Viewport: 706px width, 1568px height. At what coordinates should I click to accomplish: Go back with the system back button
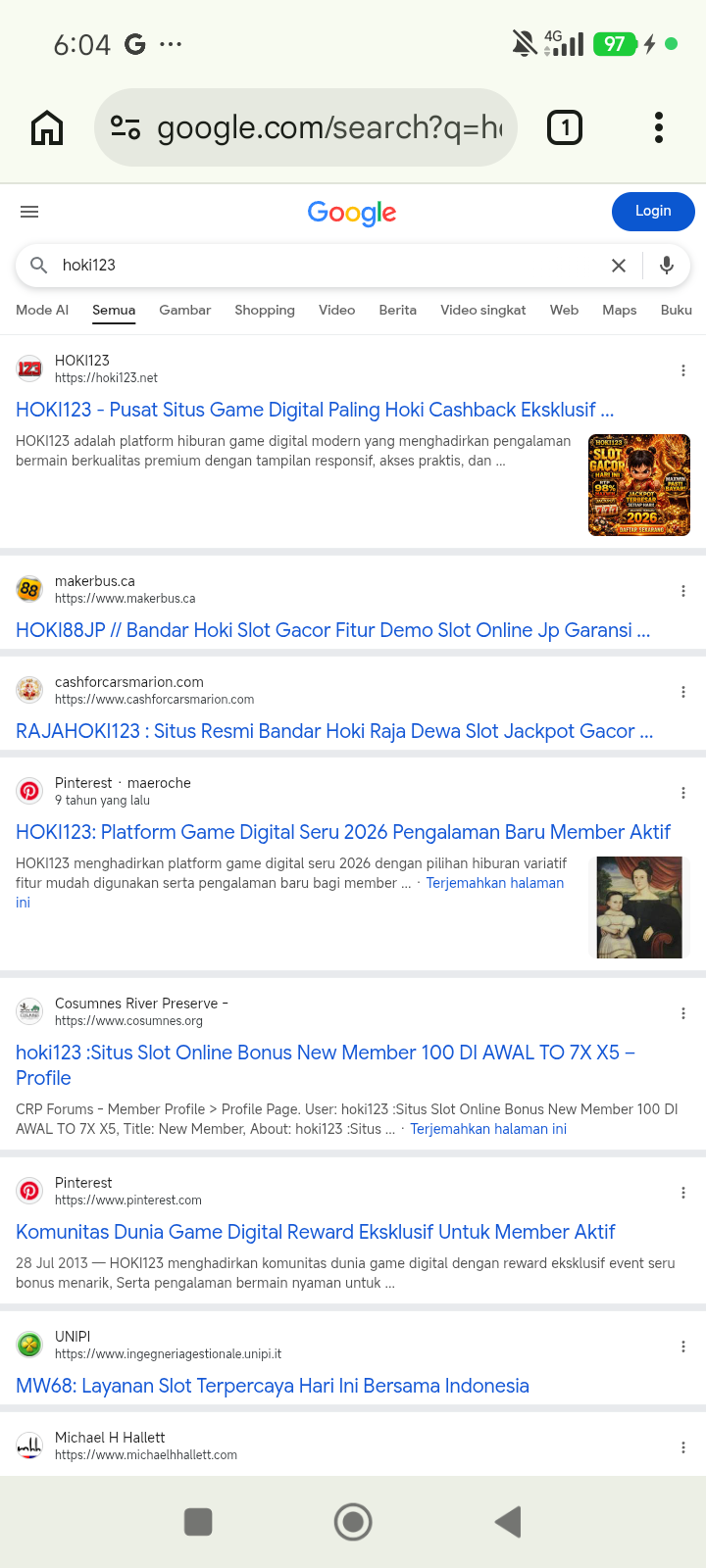pos(508,1522)
